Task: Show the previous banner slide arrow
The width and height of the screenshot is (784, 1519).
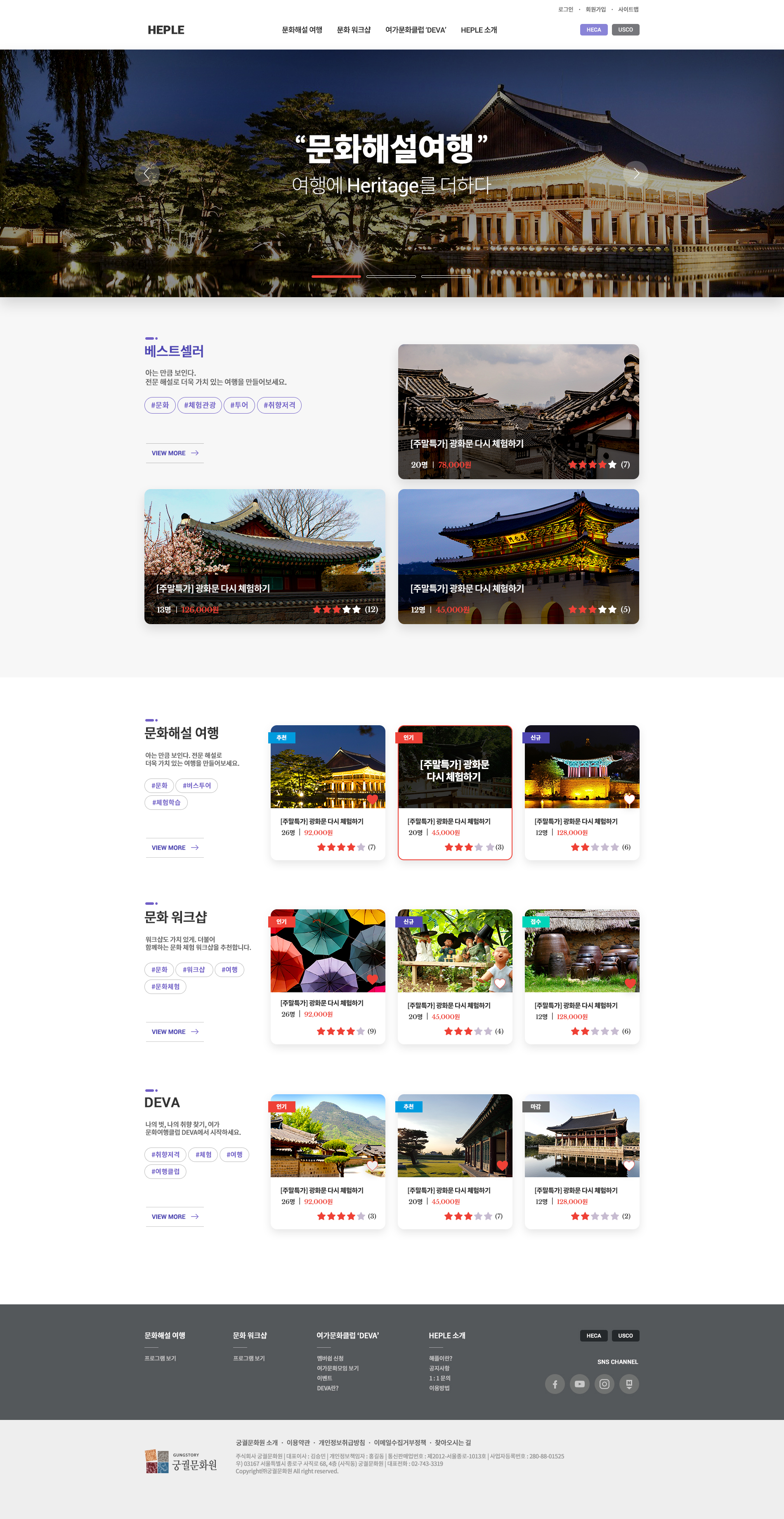Action: coord(147,173)
